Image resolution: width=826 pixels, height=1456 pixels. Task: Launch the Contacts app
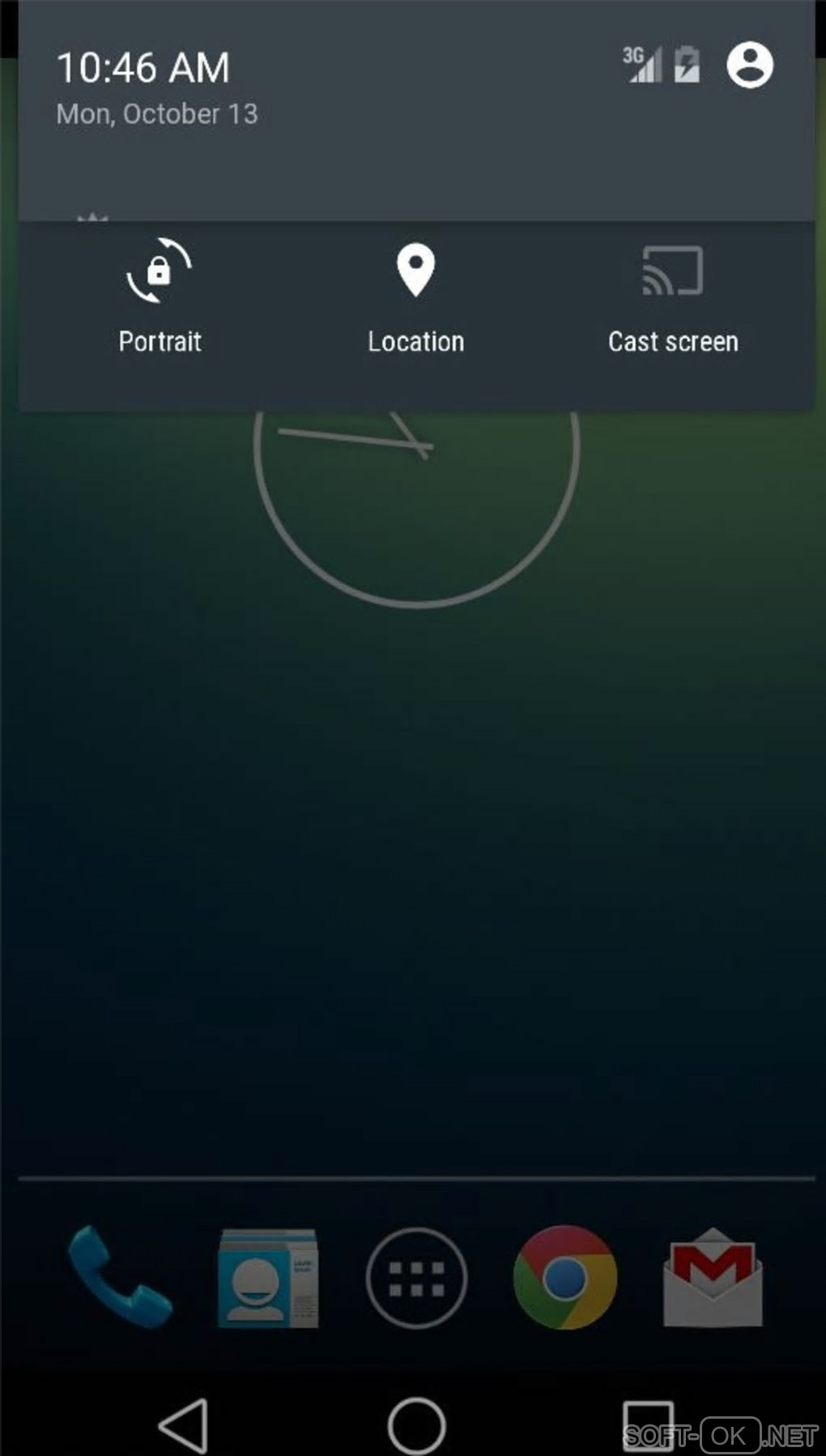click(268, 1278)
